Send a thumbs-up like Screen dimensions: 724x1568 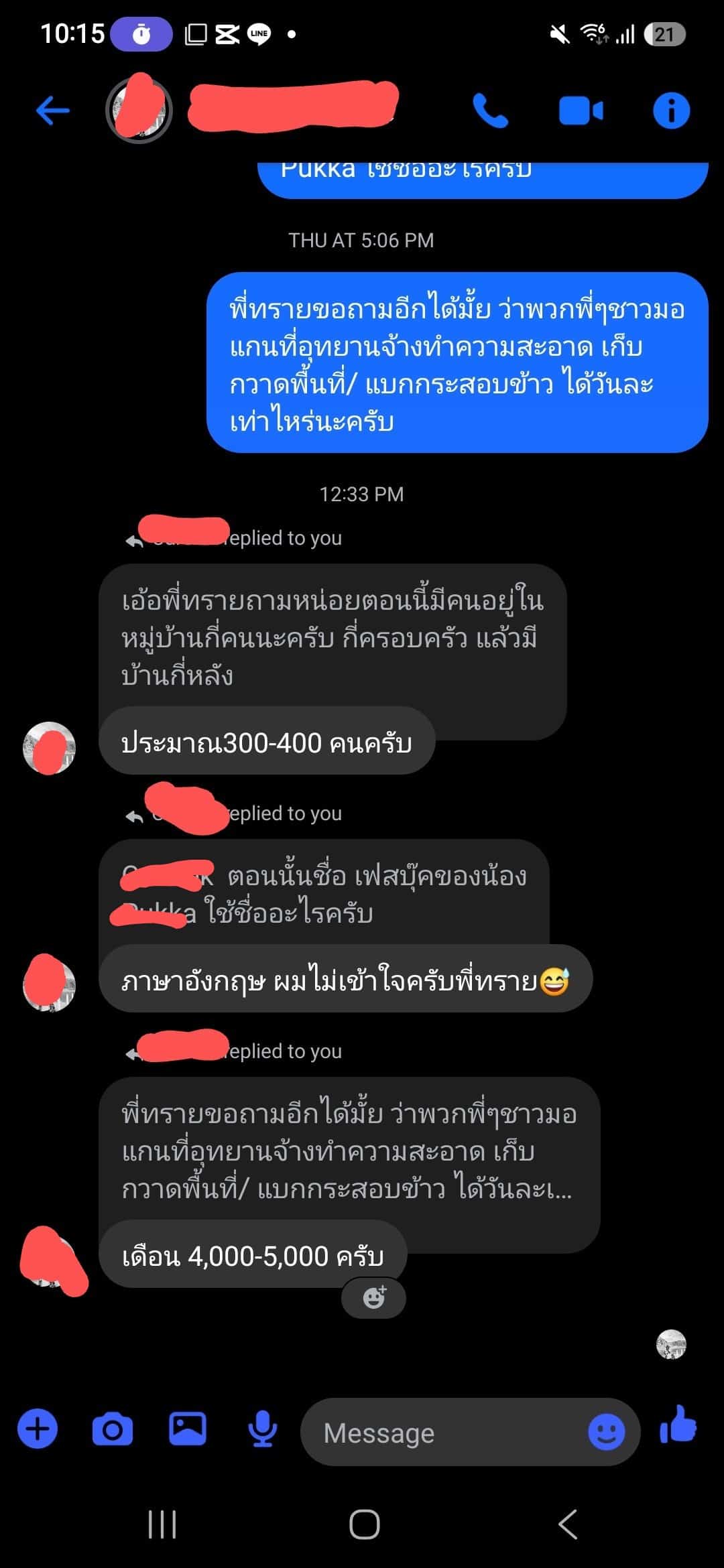click(678, 1425)
